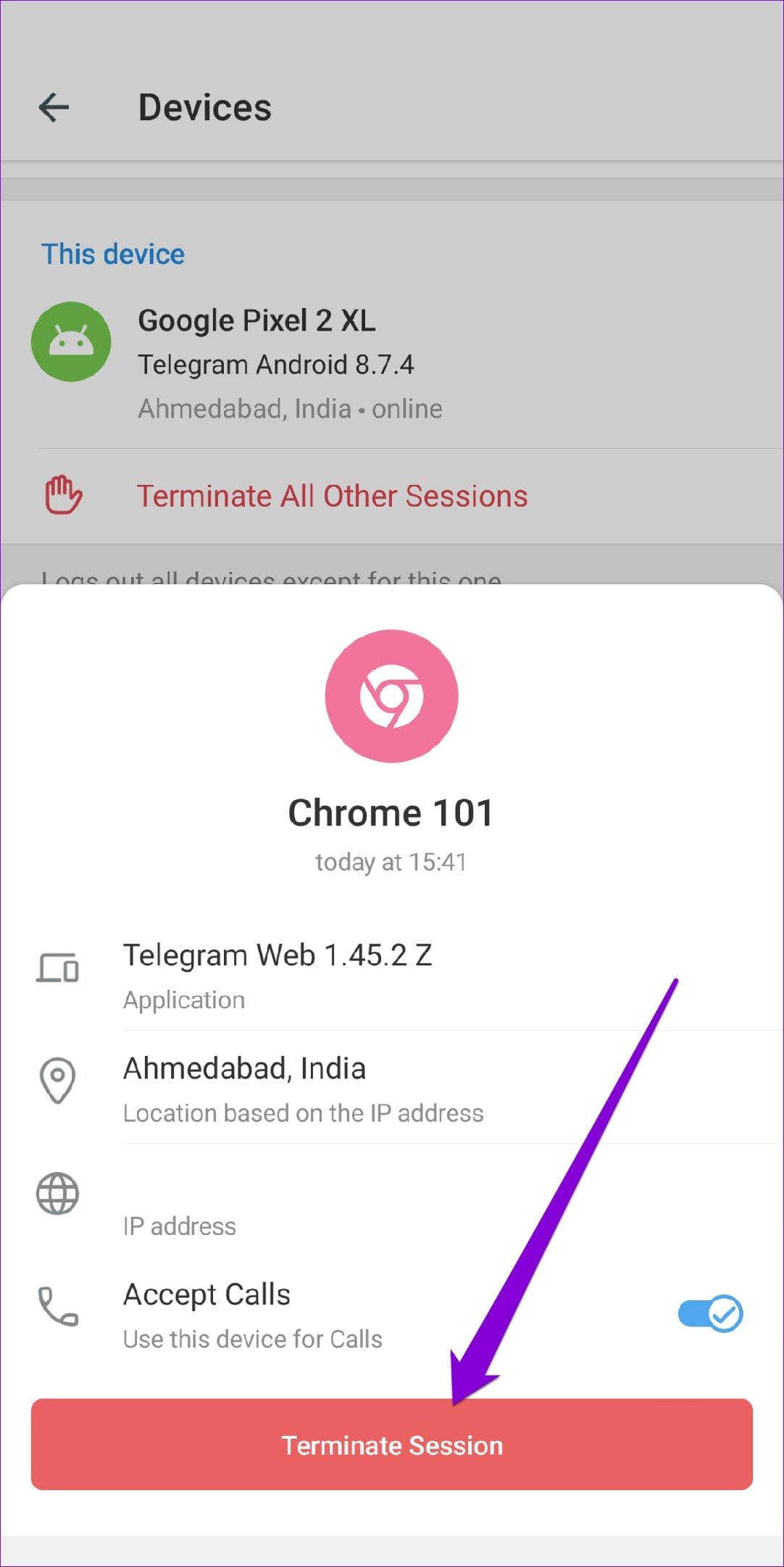Tap the Use this device for Calls label
The image size is (784, 1567).
(x=252, y=1339)
